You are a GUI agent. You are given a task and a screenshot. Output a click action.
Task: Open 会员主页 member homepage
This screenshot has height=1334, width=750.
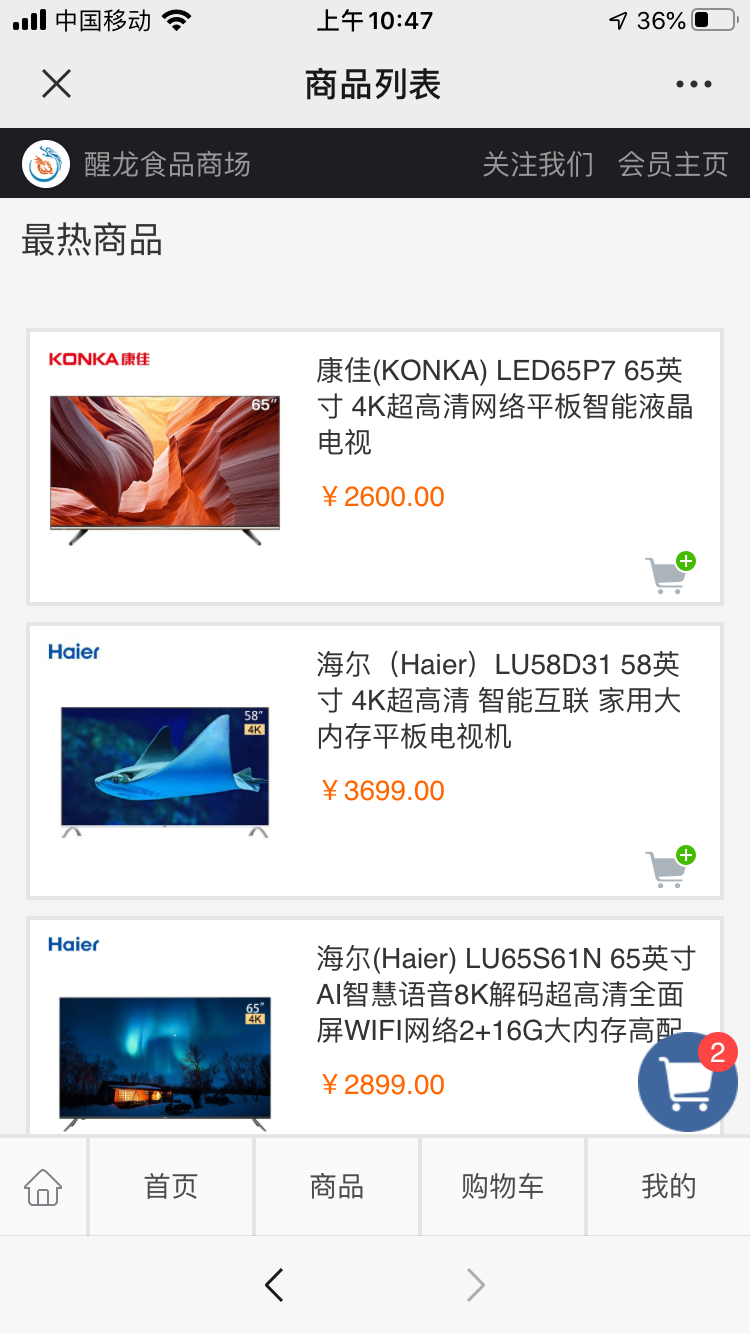(x=672, y=164)
